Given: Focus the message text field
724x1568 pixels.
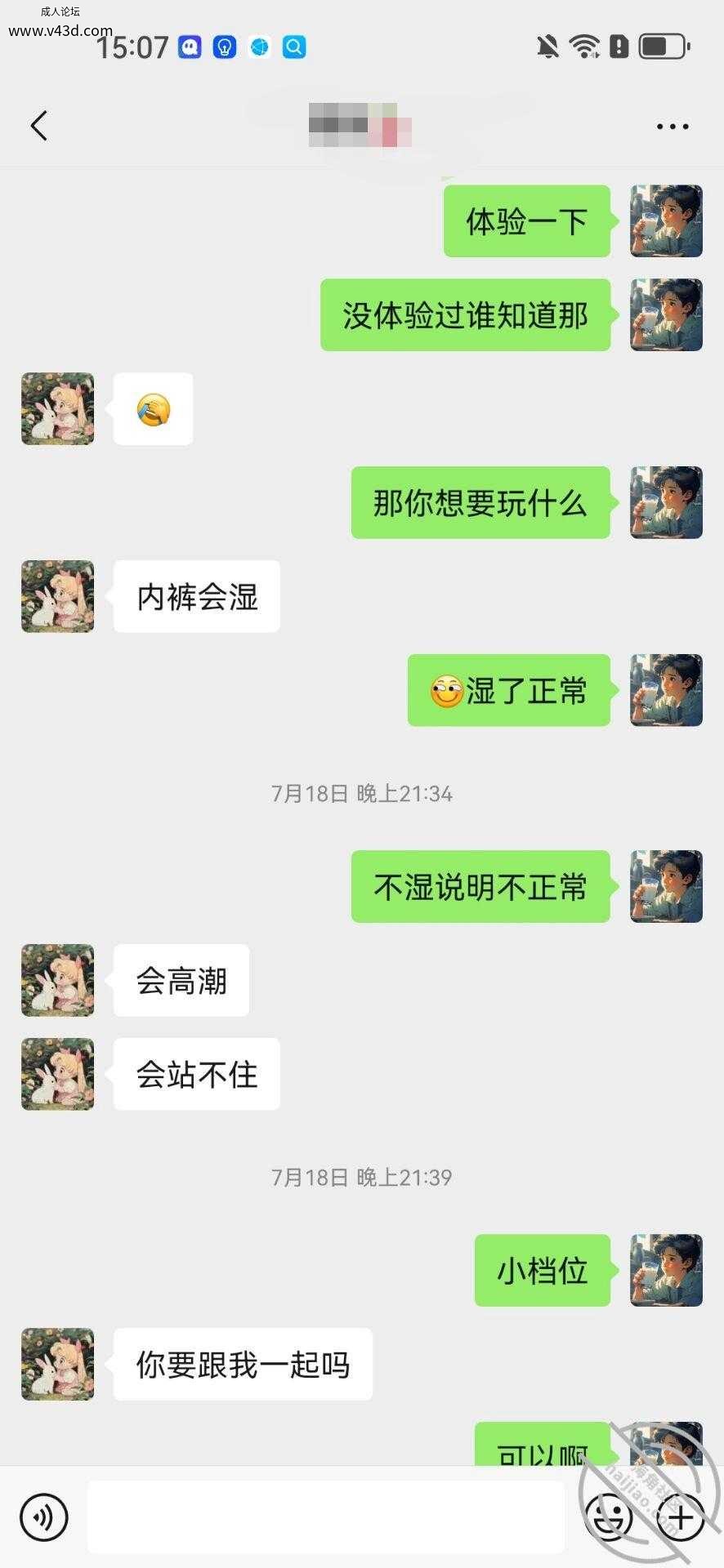Looking at the screenshot, I should [325, 1517].
